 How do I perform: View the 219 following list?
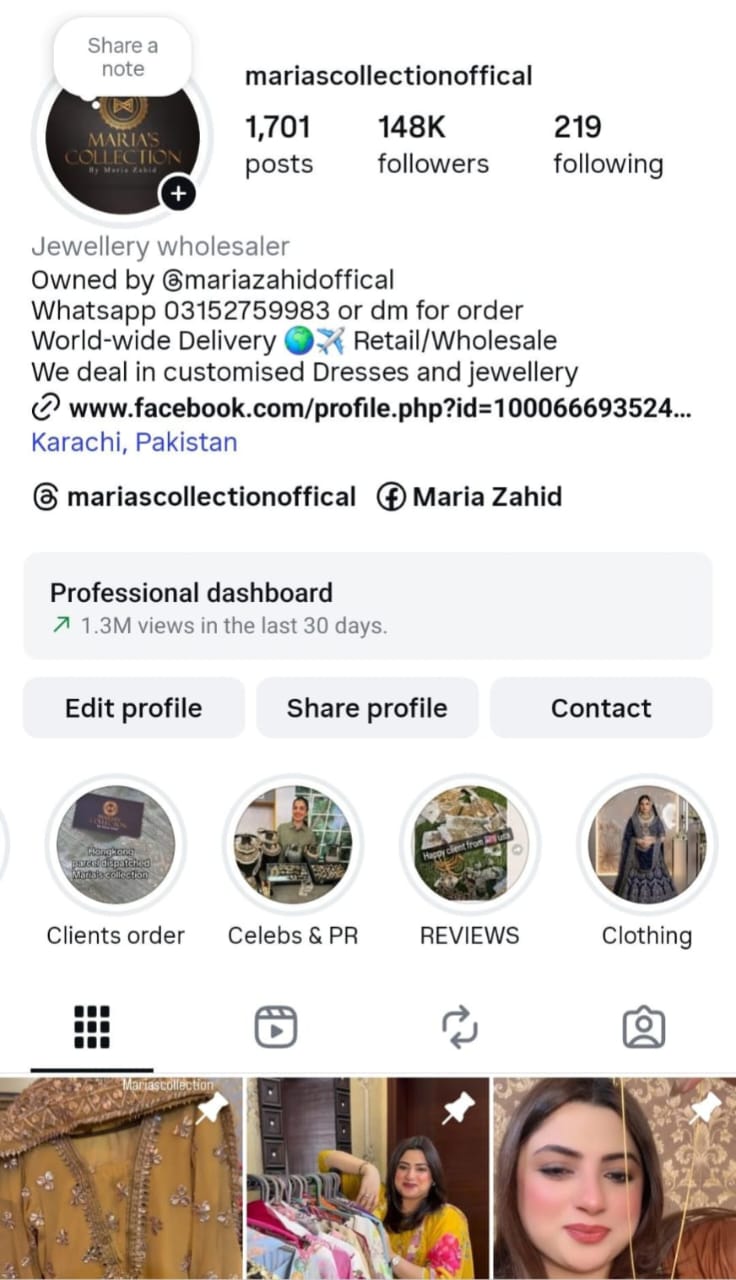tap(607, 145)
